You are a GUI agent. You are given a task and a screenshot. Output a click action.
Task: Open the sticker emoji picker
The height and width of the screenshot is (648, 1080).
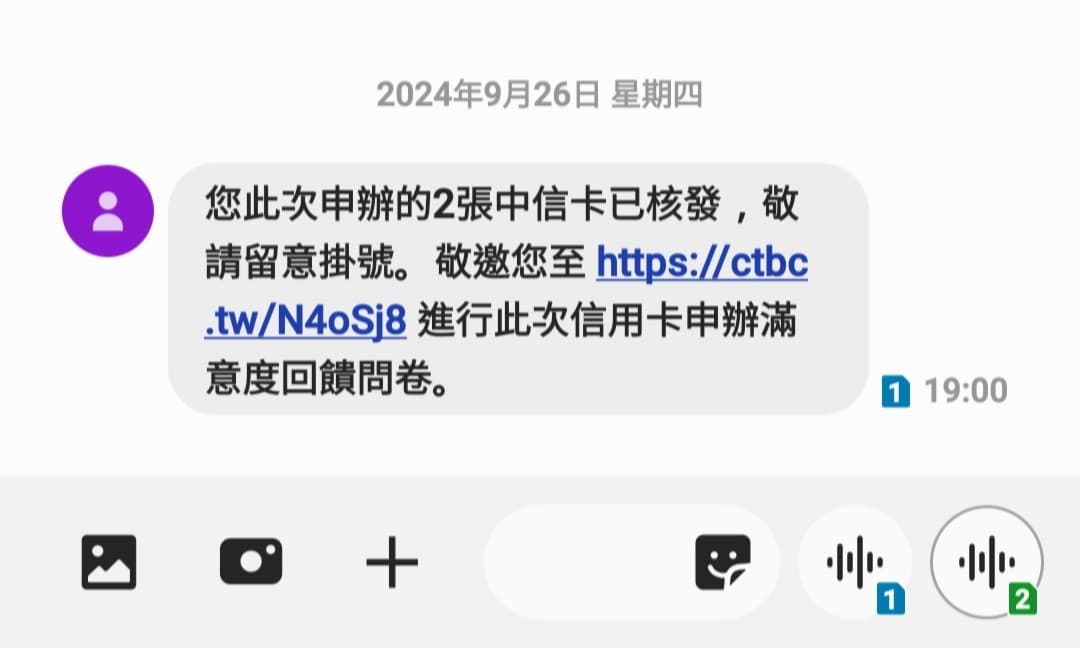coord(722,563)
